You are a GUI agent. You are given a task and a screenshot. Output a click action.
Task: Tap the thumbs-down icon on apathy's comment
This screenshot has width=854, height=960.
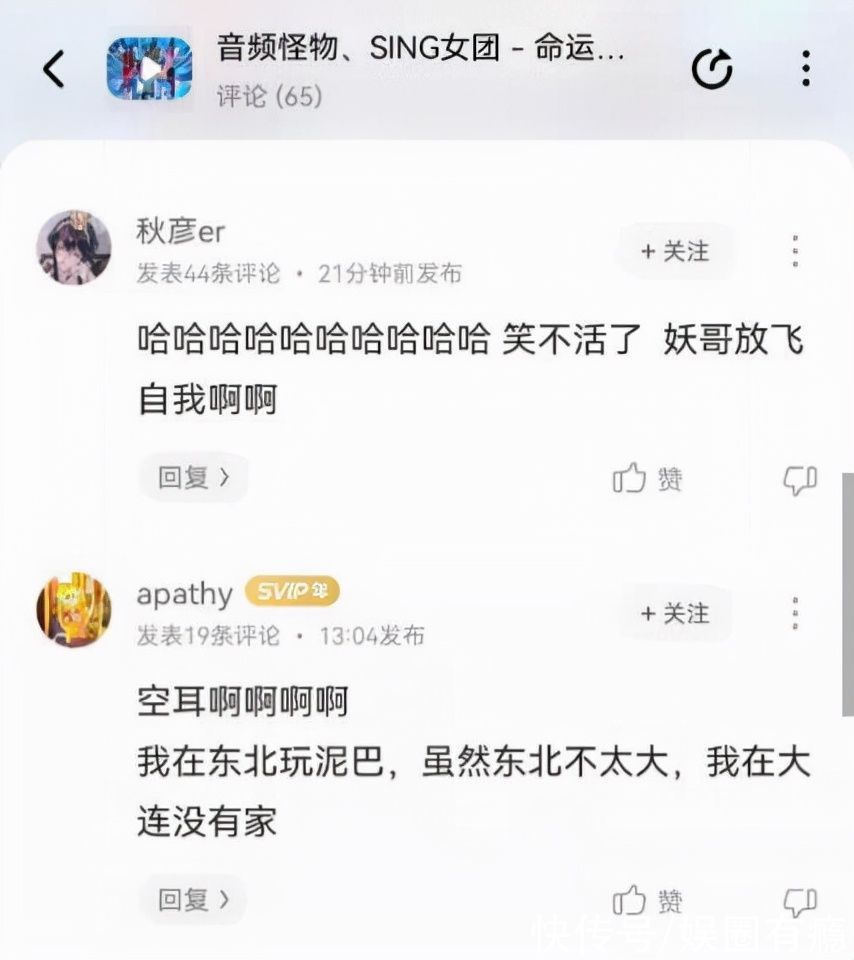coord(796,901)
